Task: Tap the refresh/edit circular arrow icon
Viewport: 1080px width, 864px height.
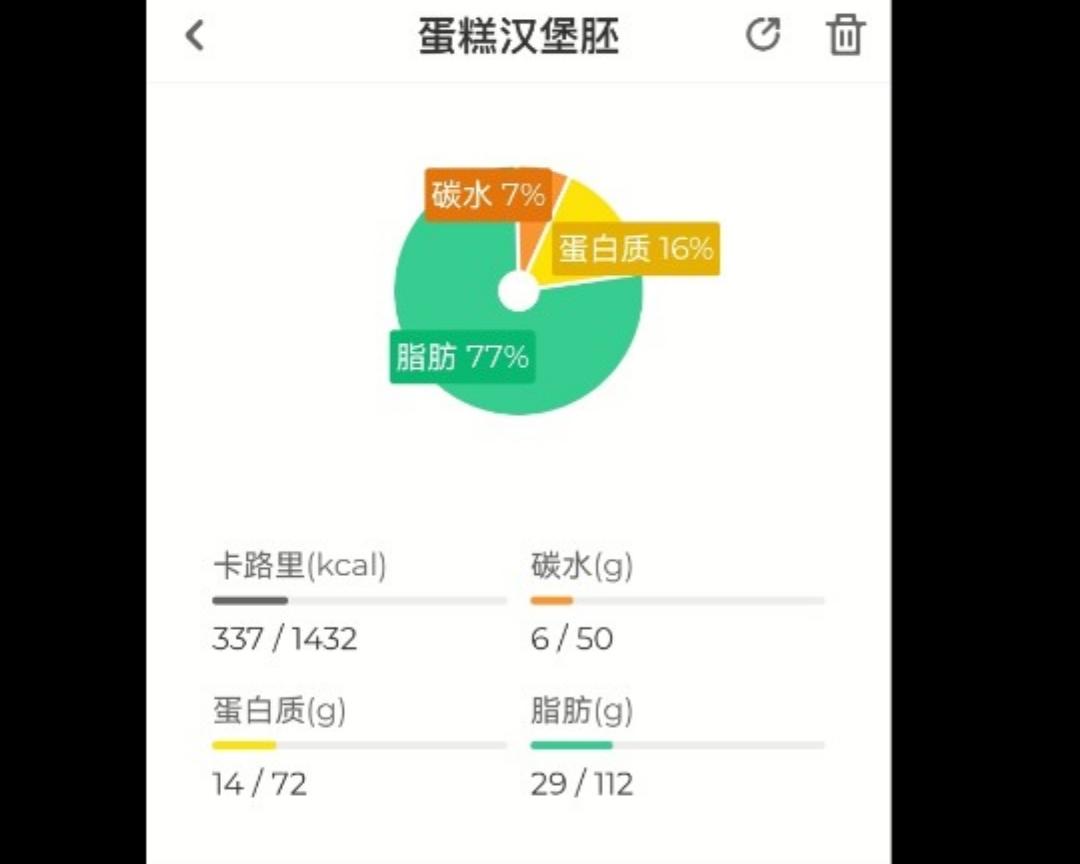Action: click(763, 34)
